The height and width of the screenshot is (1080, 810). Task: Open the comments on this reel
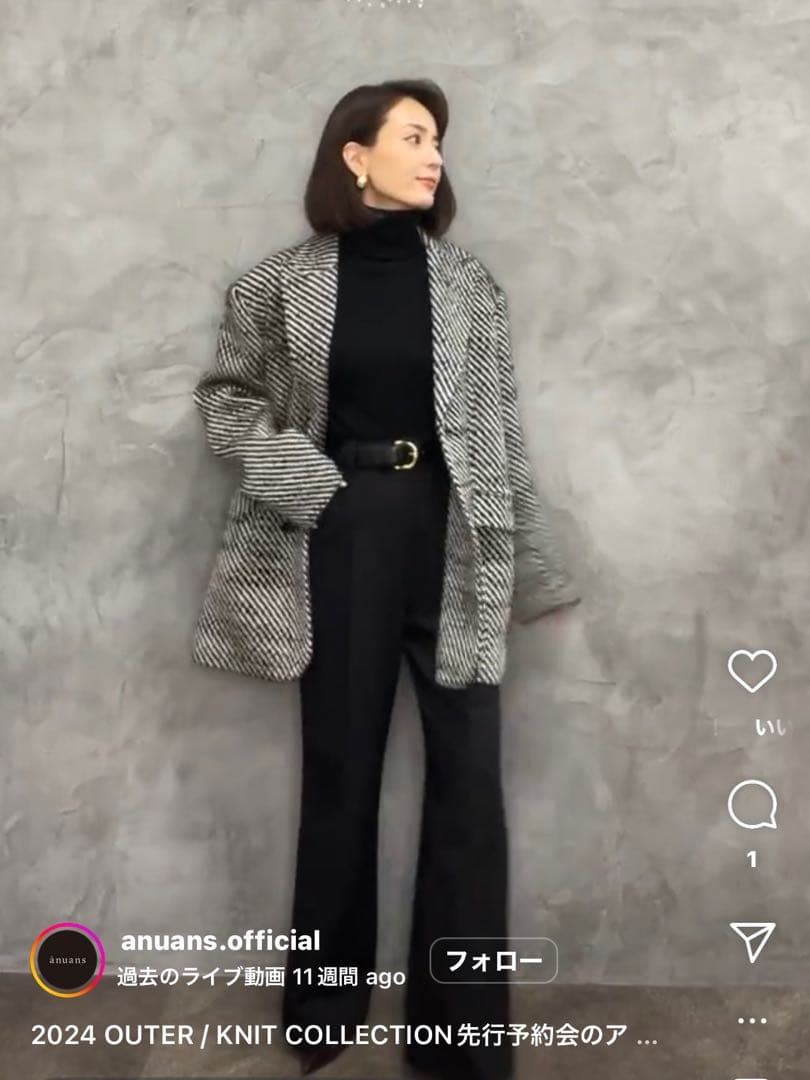(752, 806)
